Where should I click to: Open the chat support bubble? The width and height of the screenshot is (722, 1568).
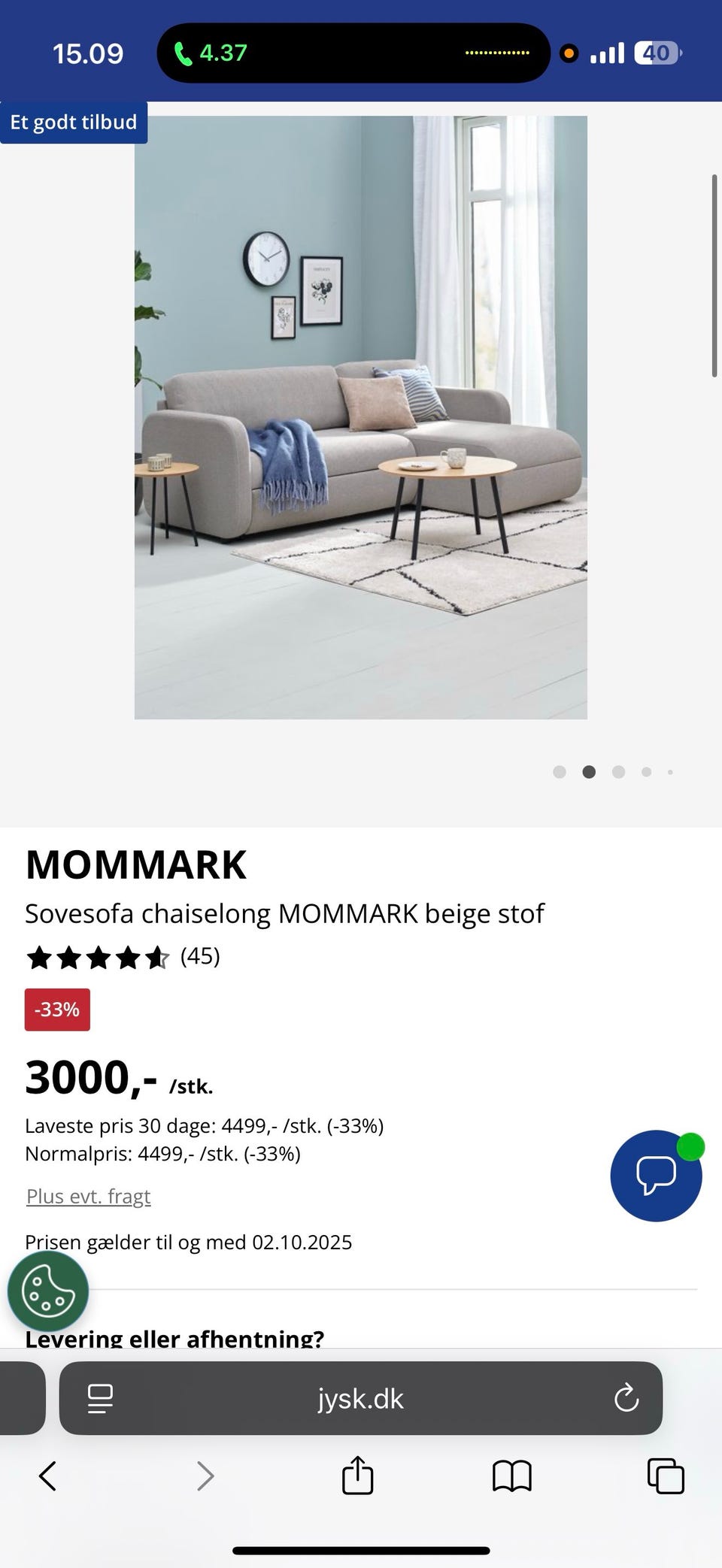pos(656,1176)
